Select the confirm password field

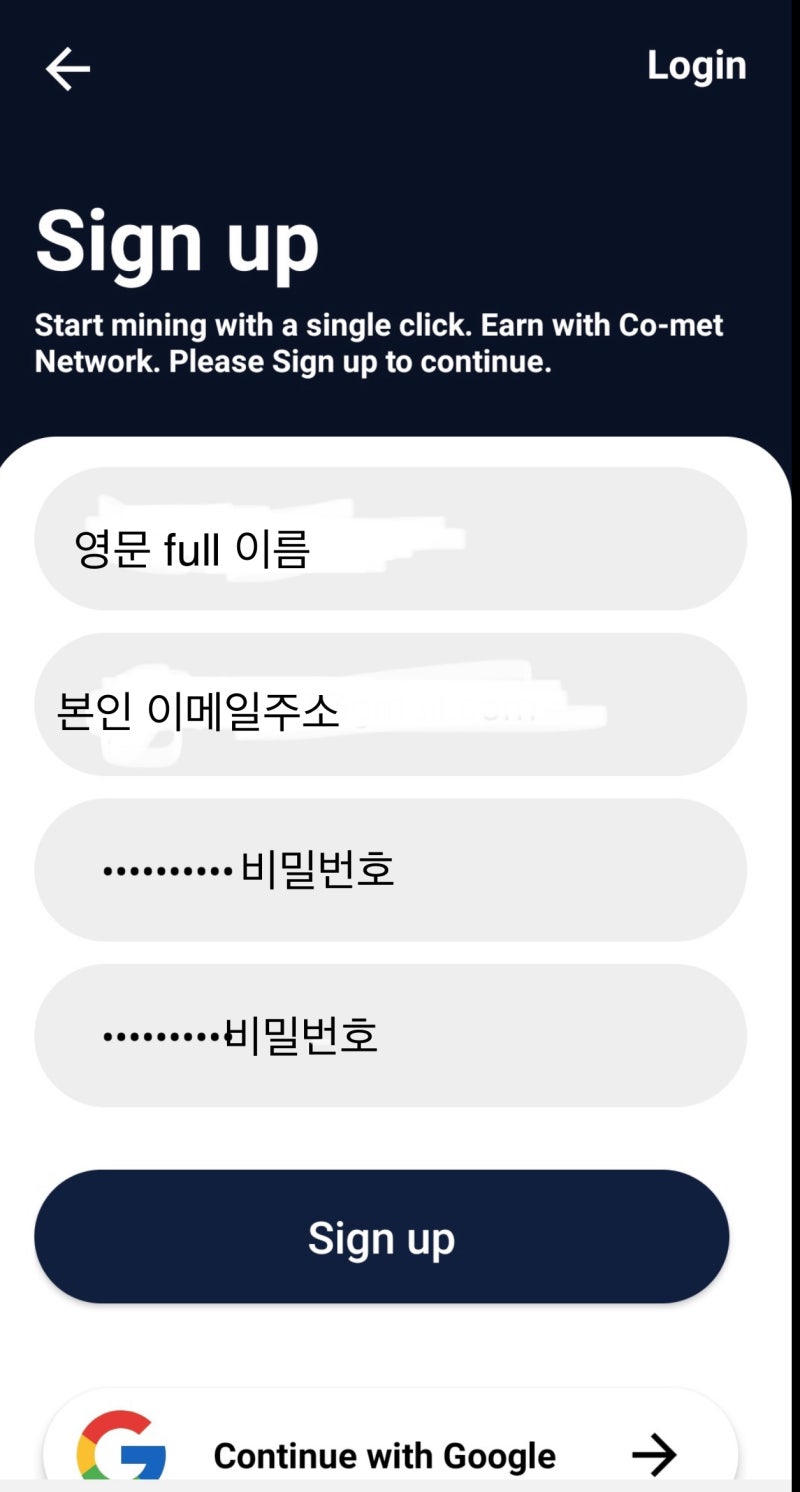coord(390,1035)
